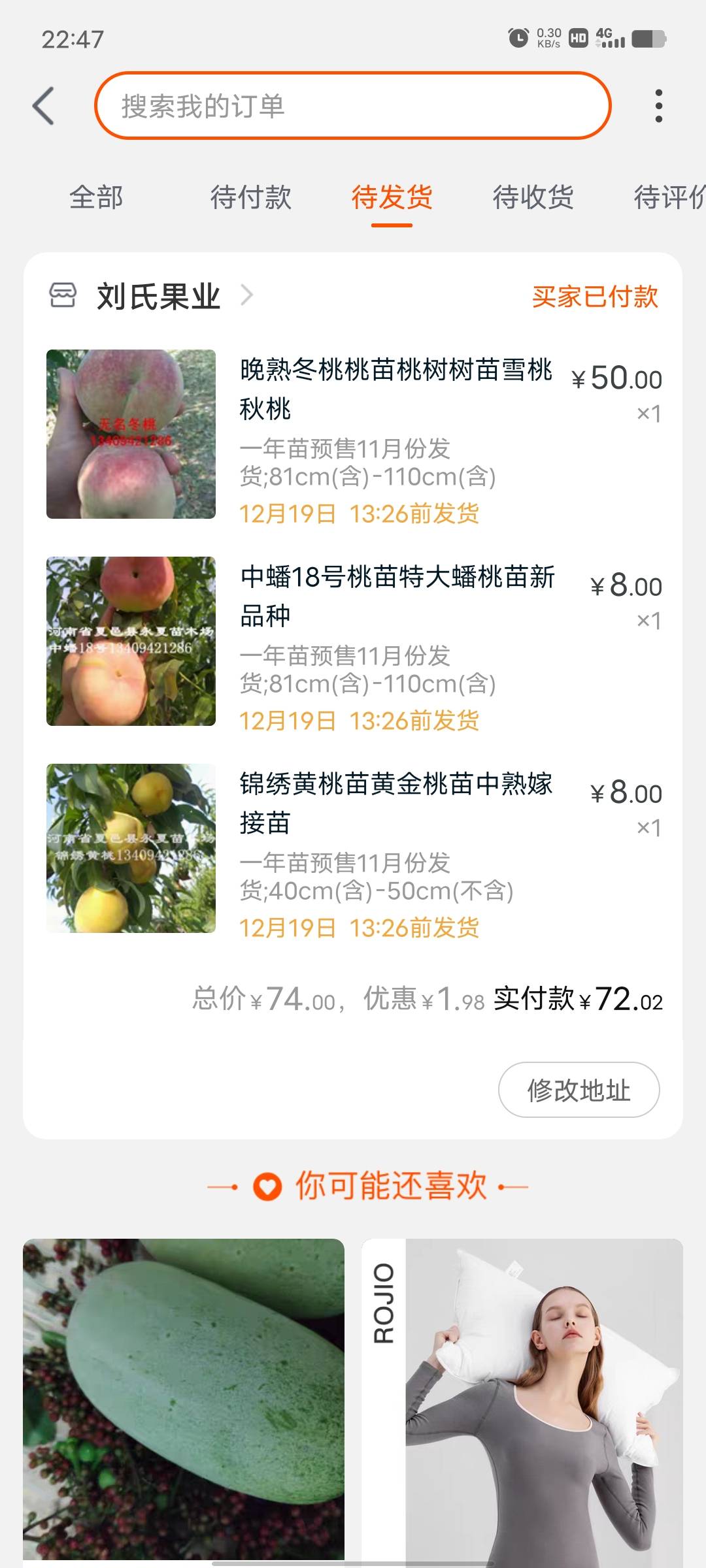Open the 中蟠18号桃苗 order item
The width and height of the screenshot is (706, 1568).
[397, 596]
